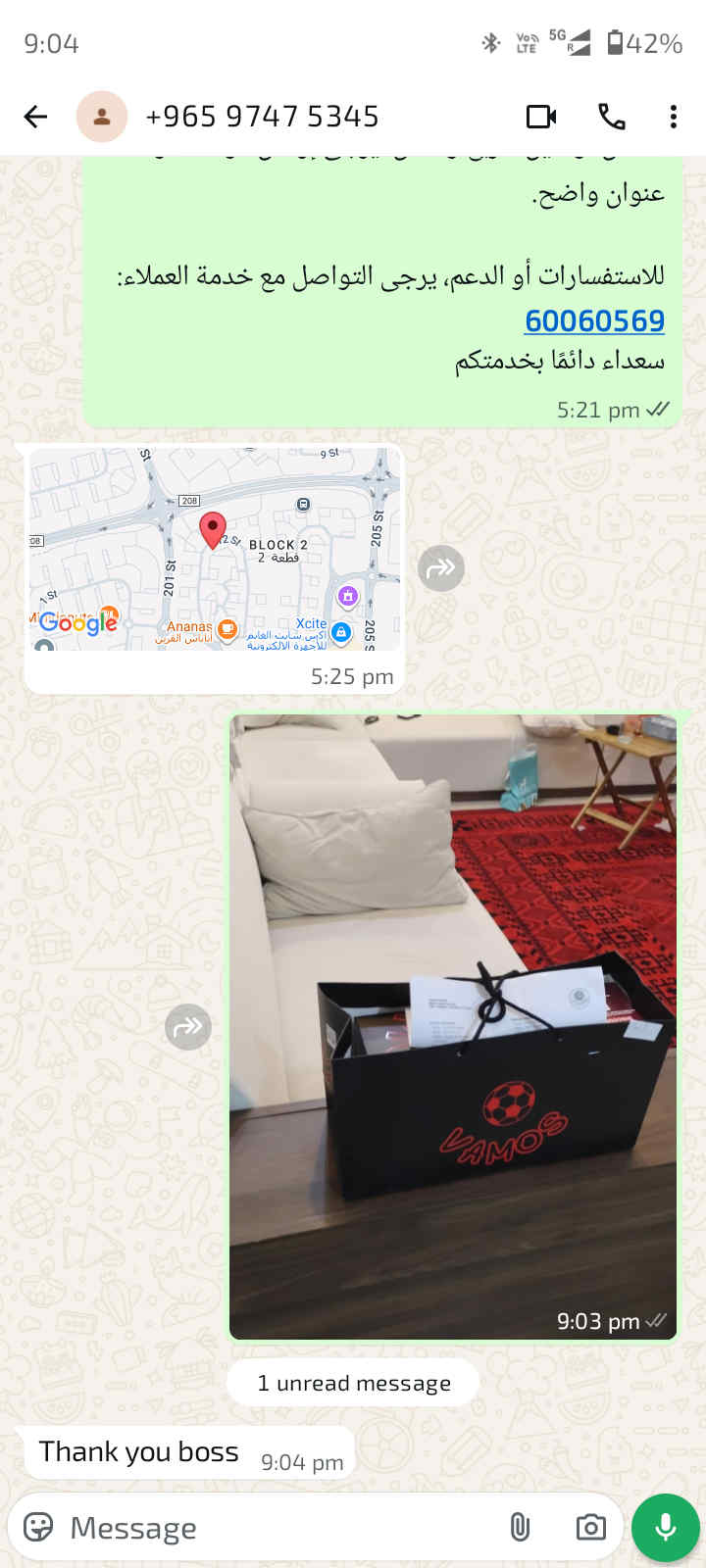The height and width of the screenshot is (1568, 706).
Task: Focus the Message text field
Action: pyautogui.click(x=275, y=1527)
